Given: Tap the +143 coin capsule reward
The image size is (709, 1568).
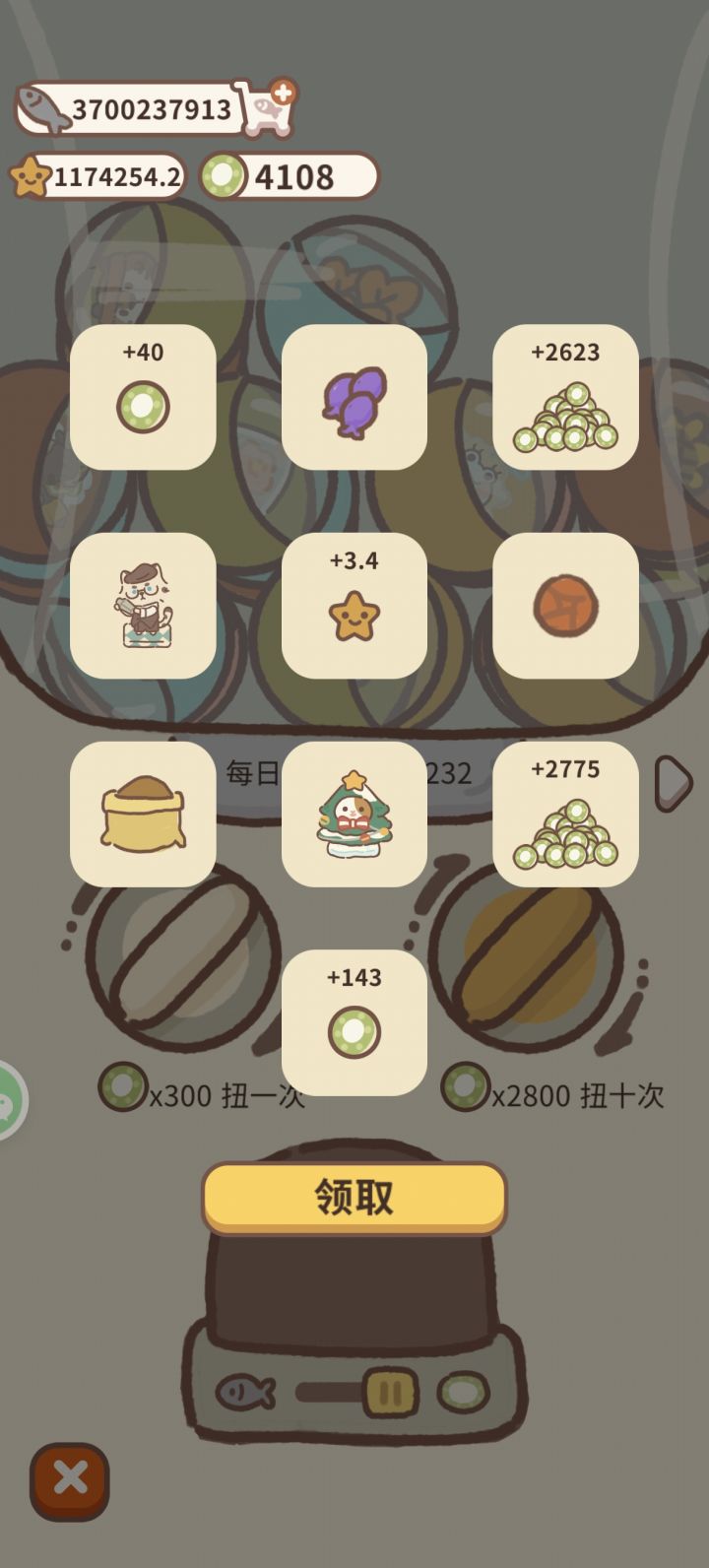Looking at the screenshot, I should click(x=354, y=1024).
